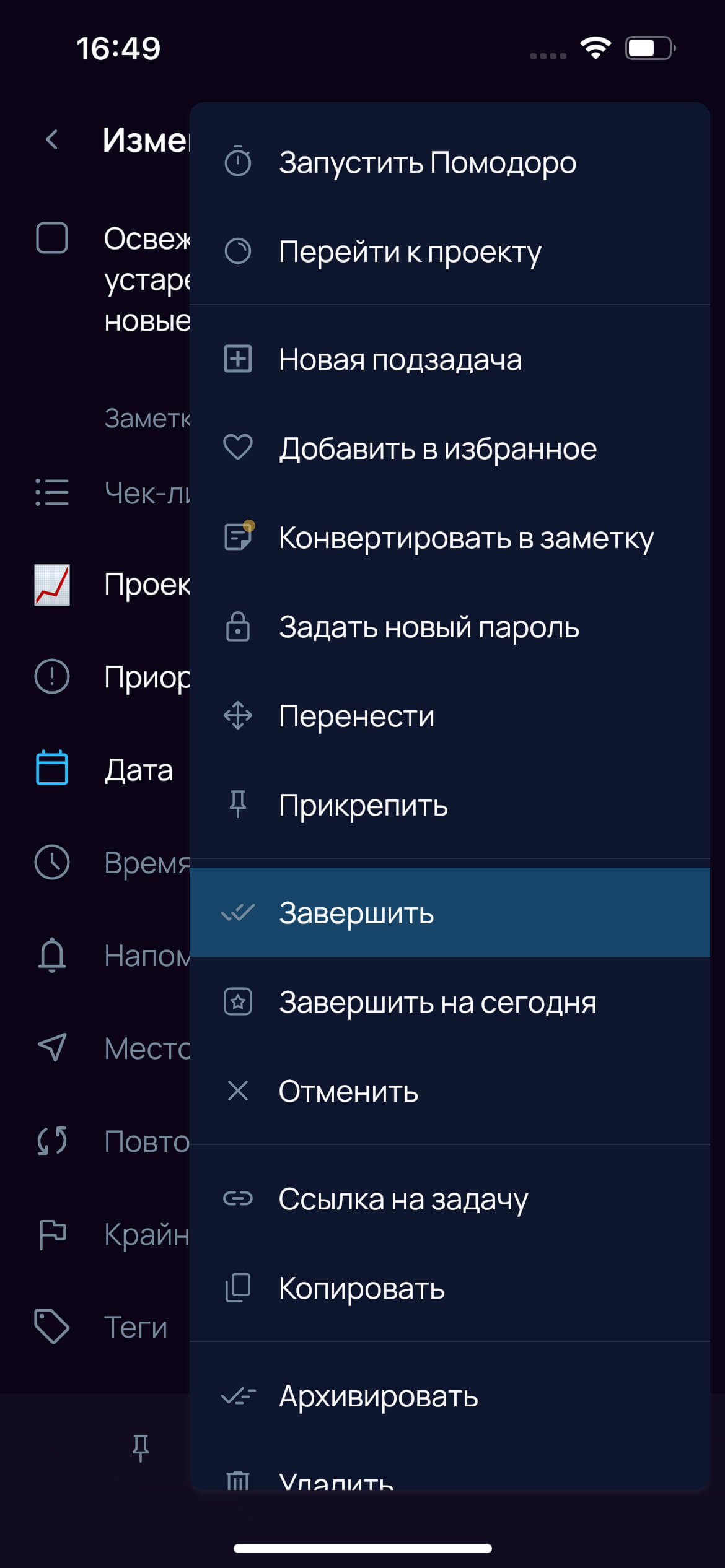This screenshot has width=725, height=1568.
Task: Tap the Перенести option
Action: 450,716
